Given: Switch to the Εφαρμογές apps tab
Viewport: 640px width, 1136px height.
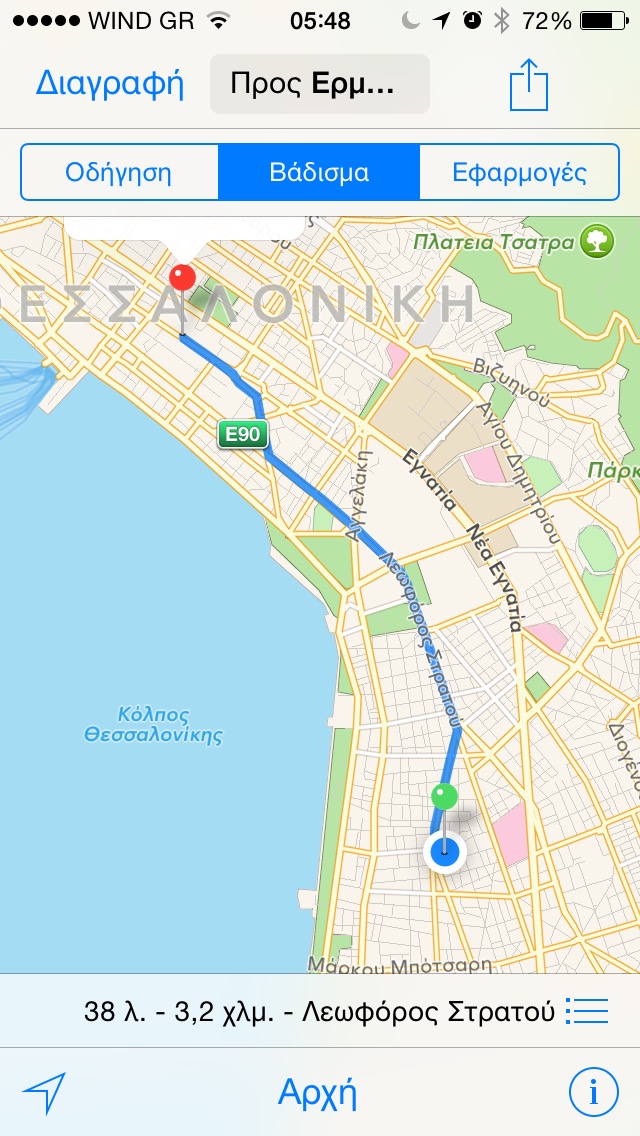Looking at the screenshot, I should coord(519,172).
